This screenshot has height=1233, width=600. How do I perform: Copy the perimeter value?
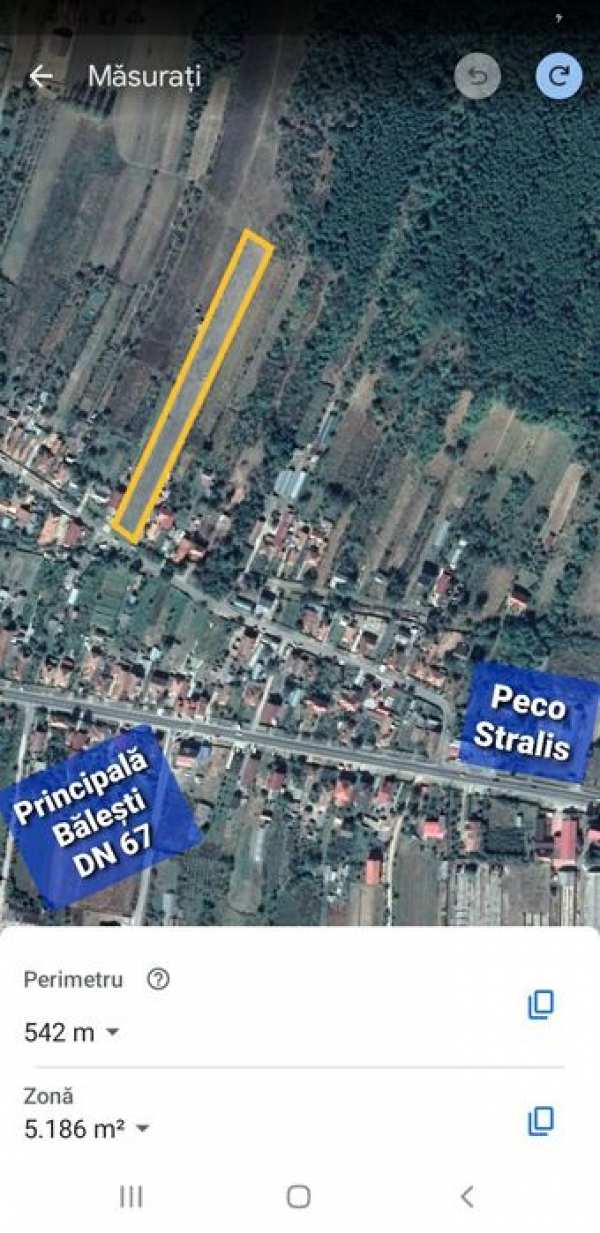click(541, 1004)
